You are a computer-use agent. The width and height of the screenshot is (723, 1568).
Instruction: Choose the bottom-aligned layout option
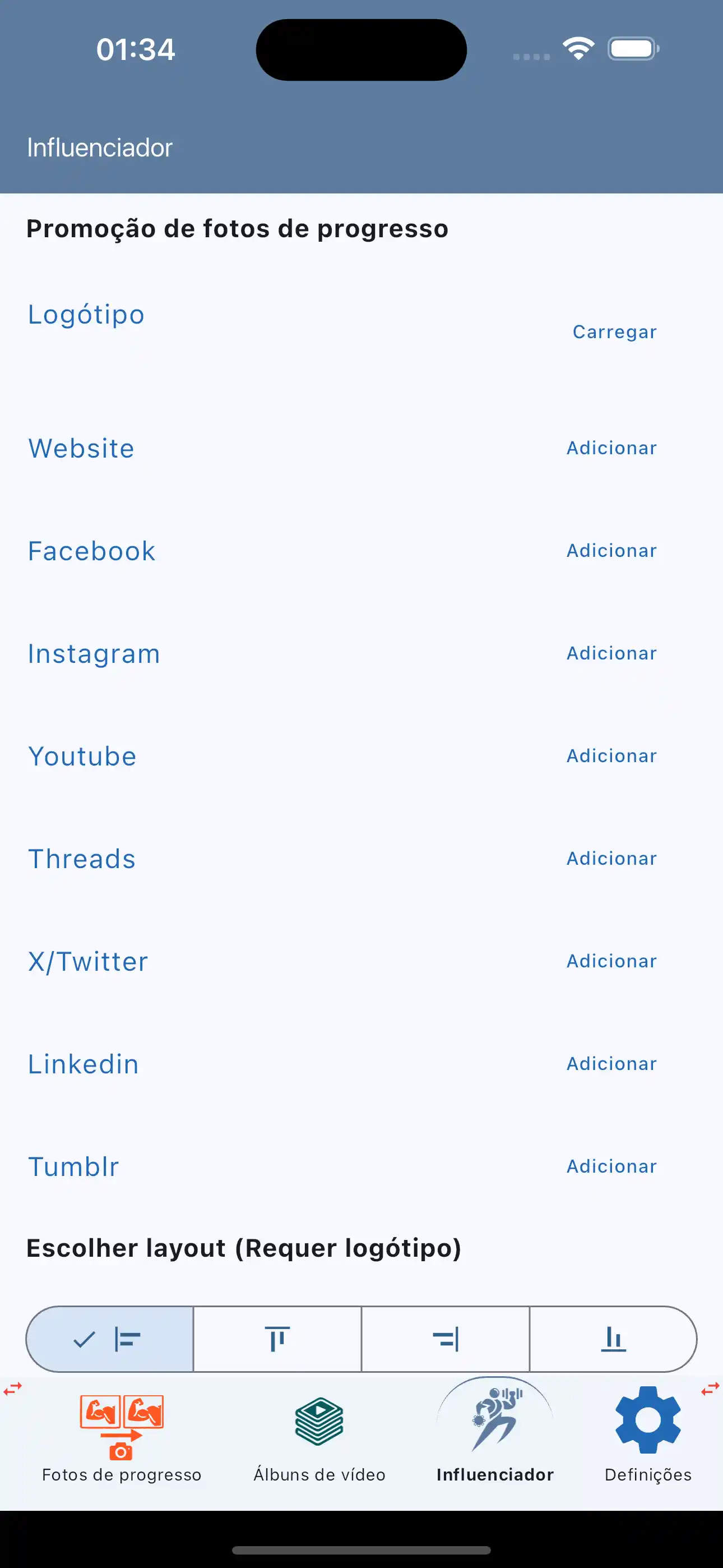point(613,1339)
